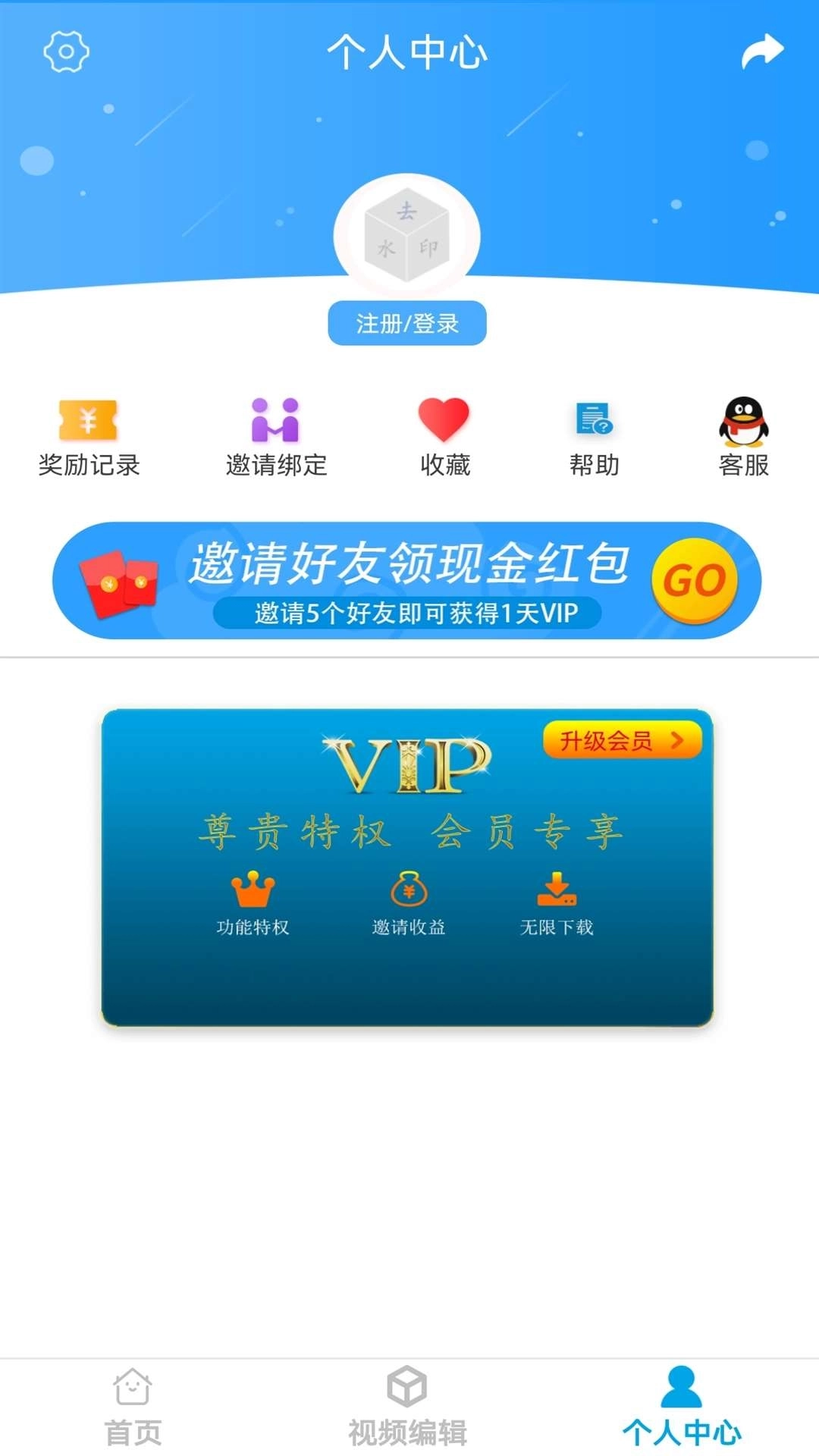The height and width of the screenshot is (1456, 819).
Task: Open the VIP privileges card
Action: click(x=407, y=864)
